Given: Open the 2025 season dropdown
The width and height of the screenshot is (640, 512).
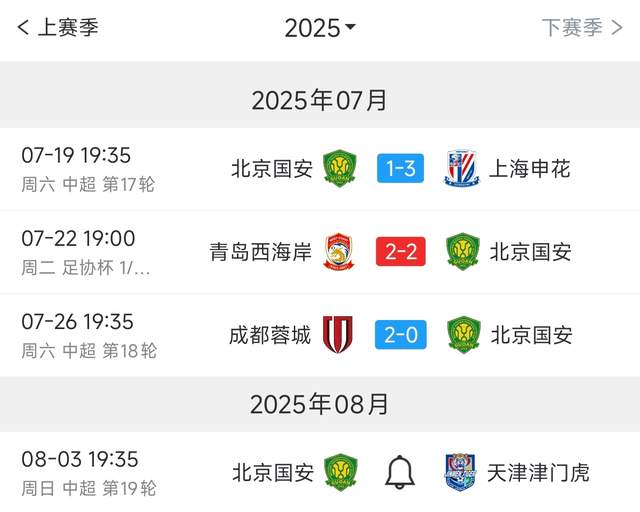Looking at the screenshot, I should pos(320,28).
